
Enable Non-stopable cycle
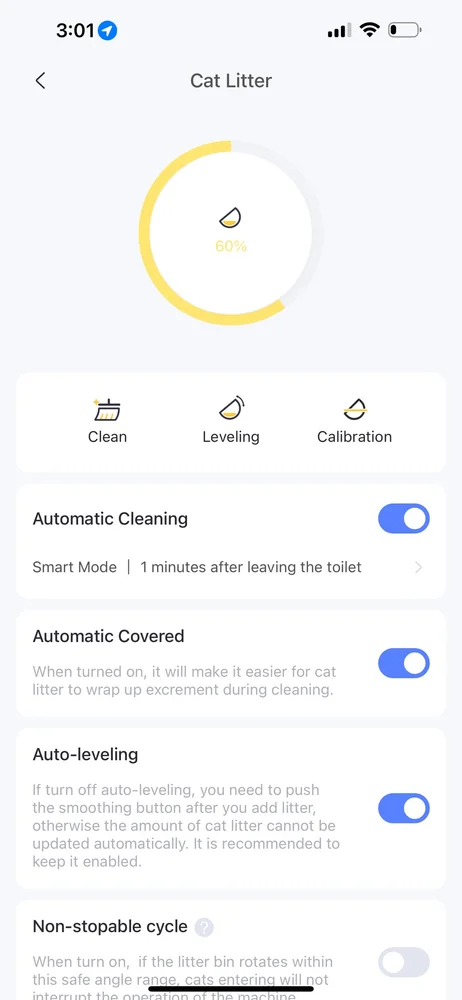tap(404, 962)
